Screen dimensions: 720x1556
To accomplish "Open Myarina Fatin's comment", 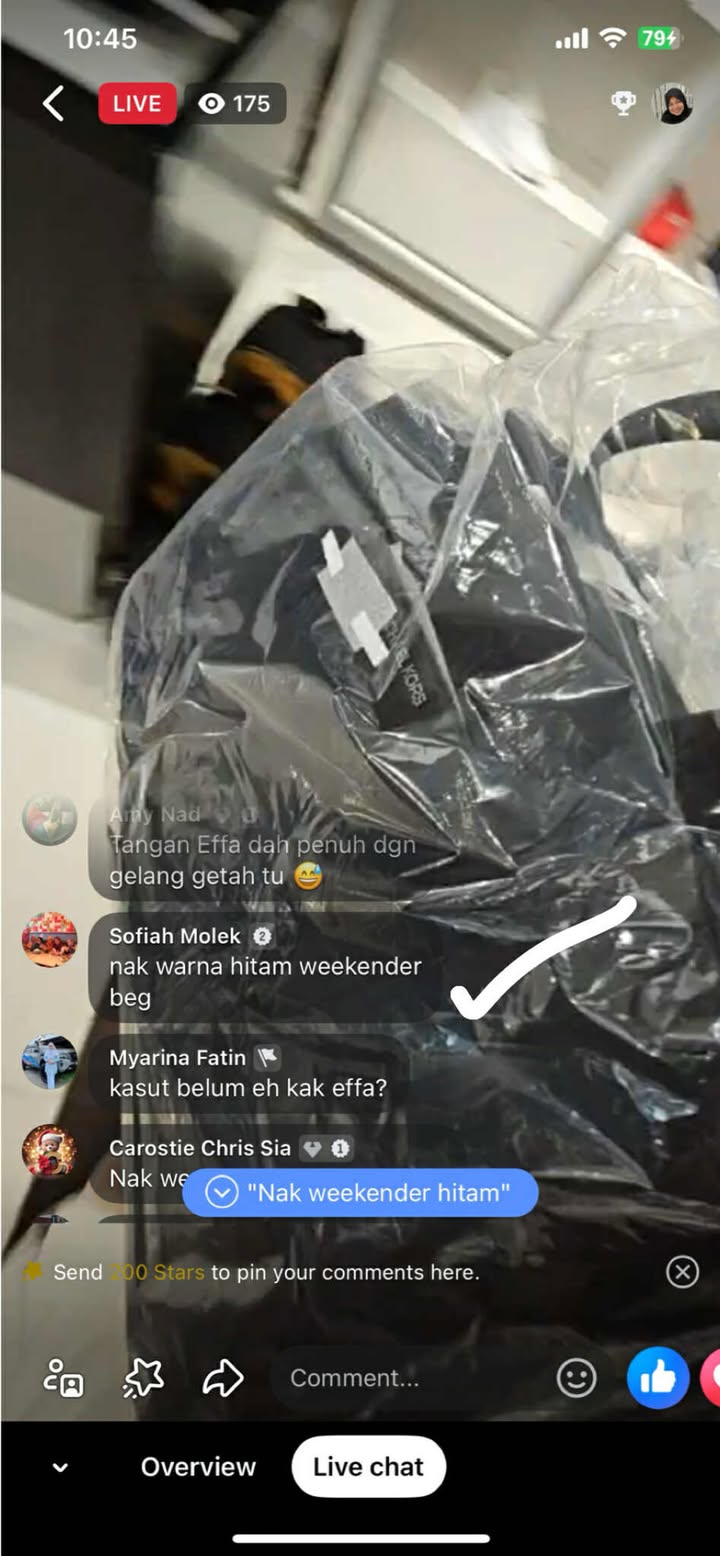I will (x=247, y=1072).
